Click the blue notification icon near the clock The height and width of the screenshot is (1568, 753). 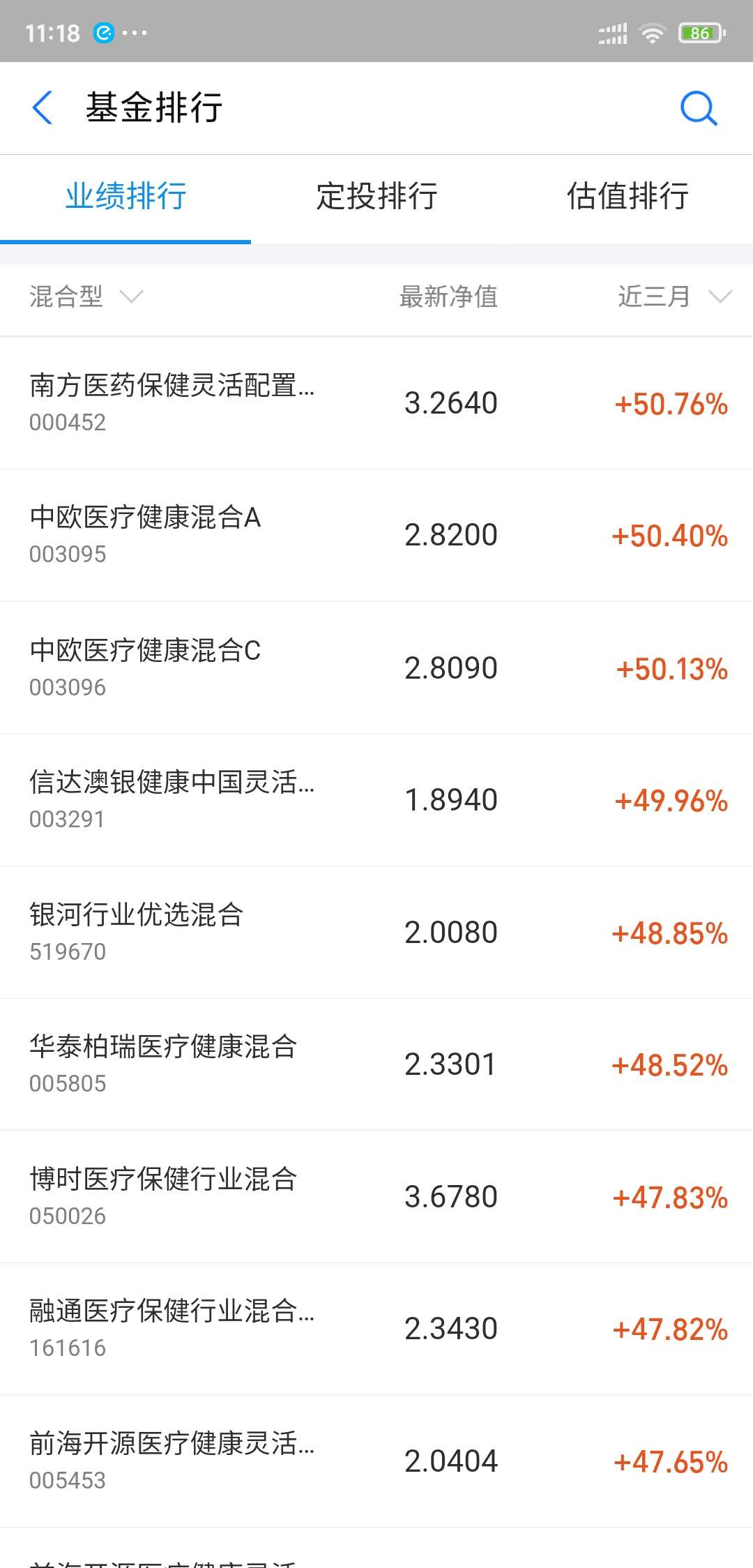pos(103,31)
